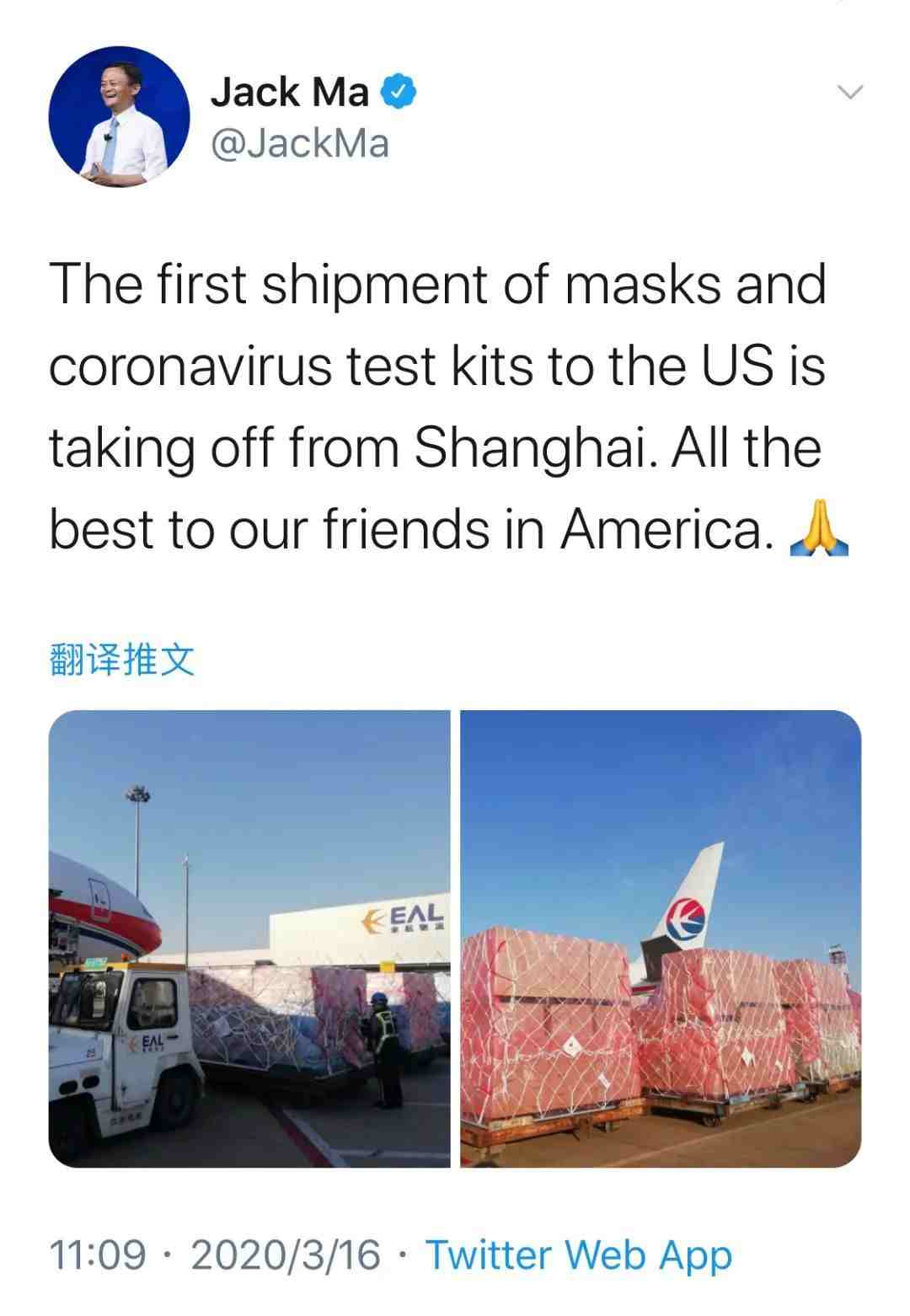This screenshot has height=1316, width=910.
Task: Open the @JackMa profile handle
Action: click(x=299, y=143)
